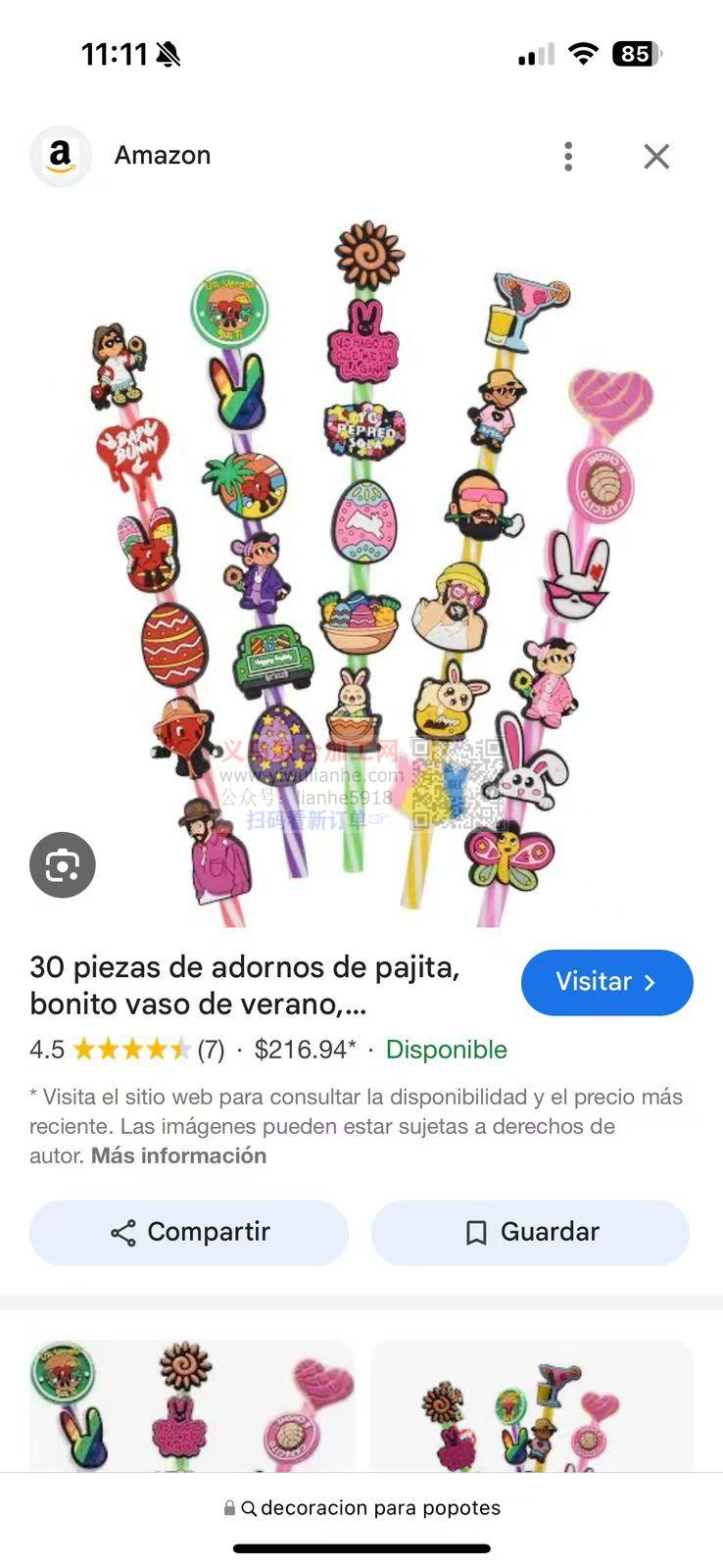Viewport: 723px width, 1568px height.
Task: Save the image with Guardar
Action: 530,1232
